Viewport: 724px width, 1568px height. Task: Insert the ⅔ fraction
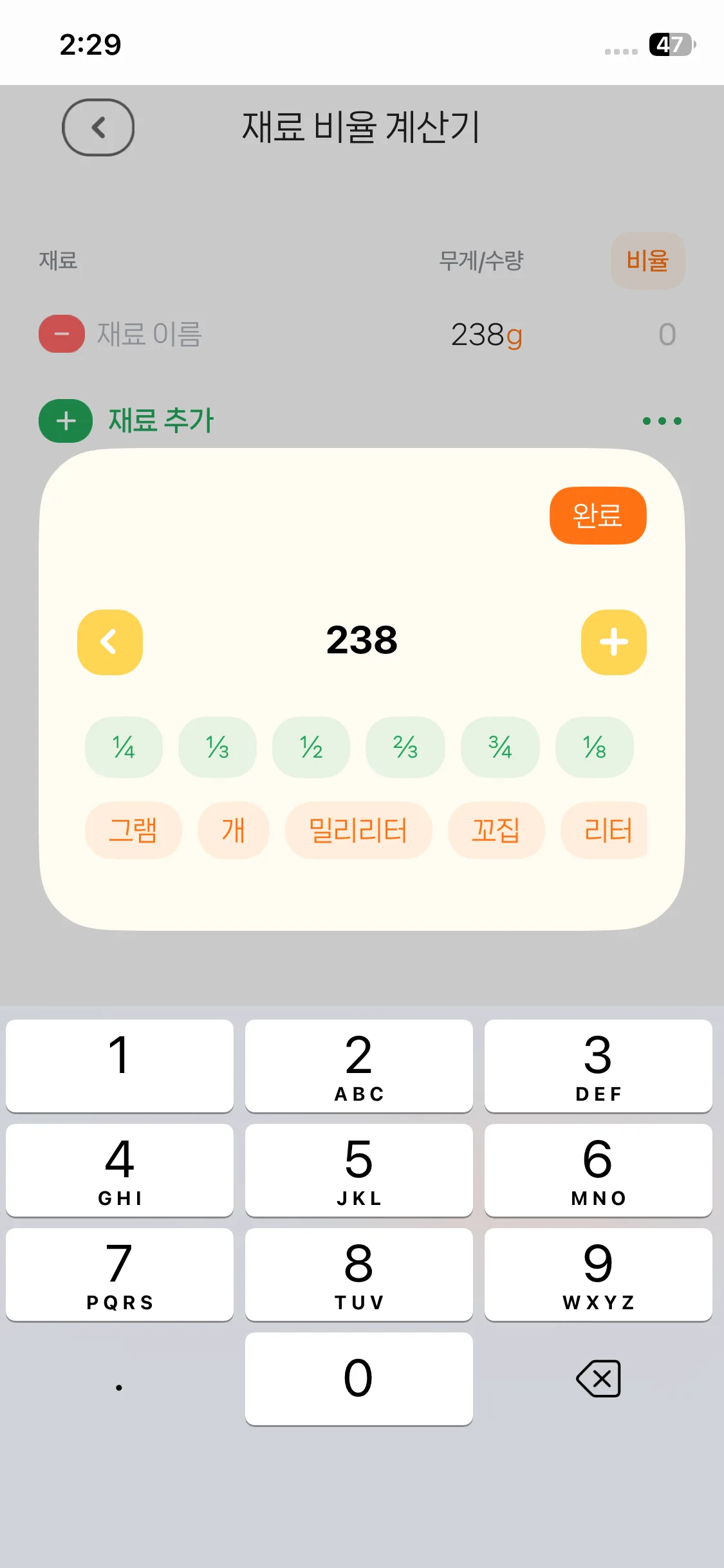tap(405, 747)
